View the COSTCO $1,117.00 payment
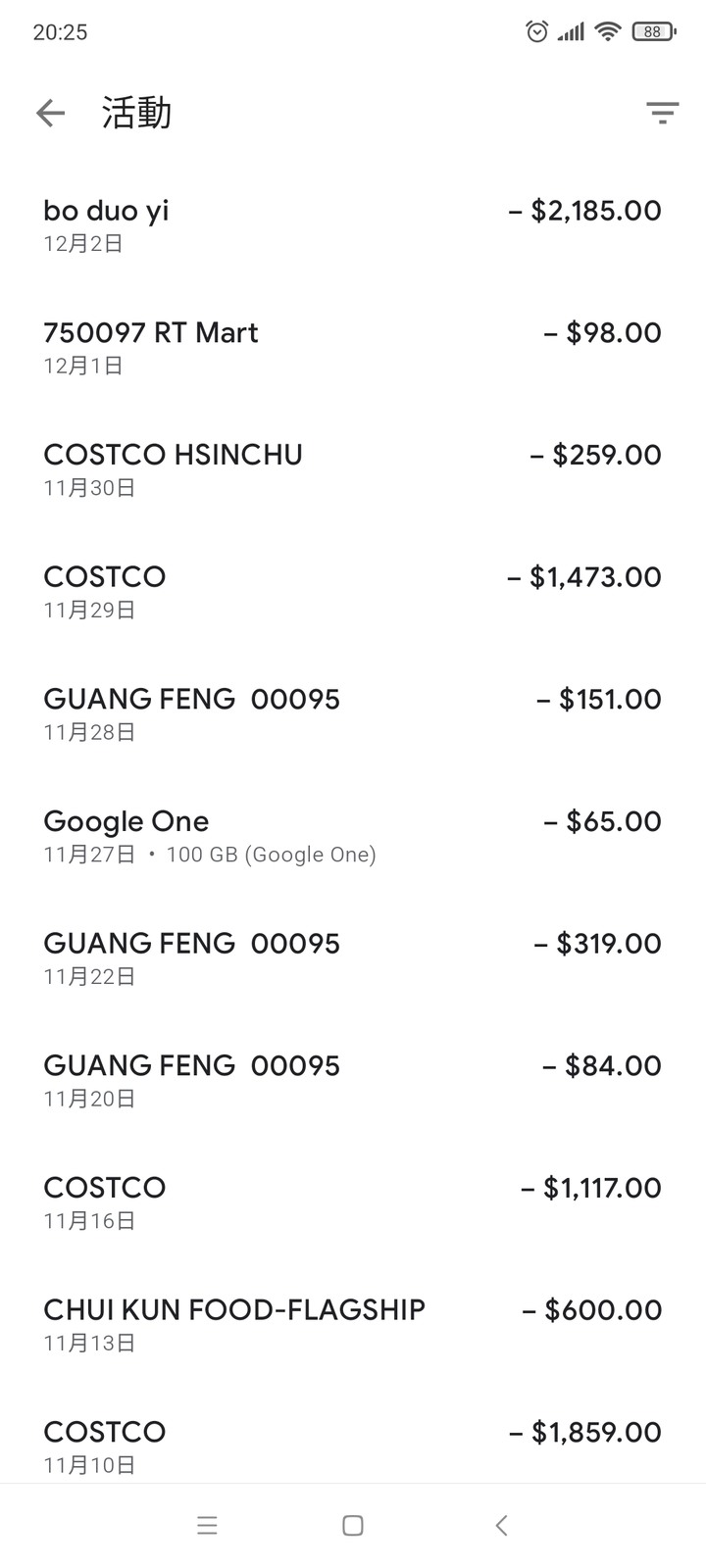This screenshot has height=1568, width=706. click(x=353, y=1202)
